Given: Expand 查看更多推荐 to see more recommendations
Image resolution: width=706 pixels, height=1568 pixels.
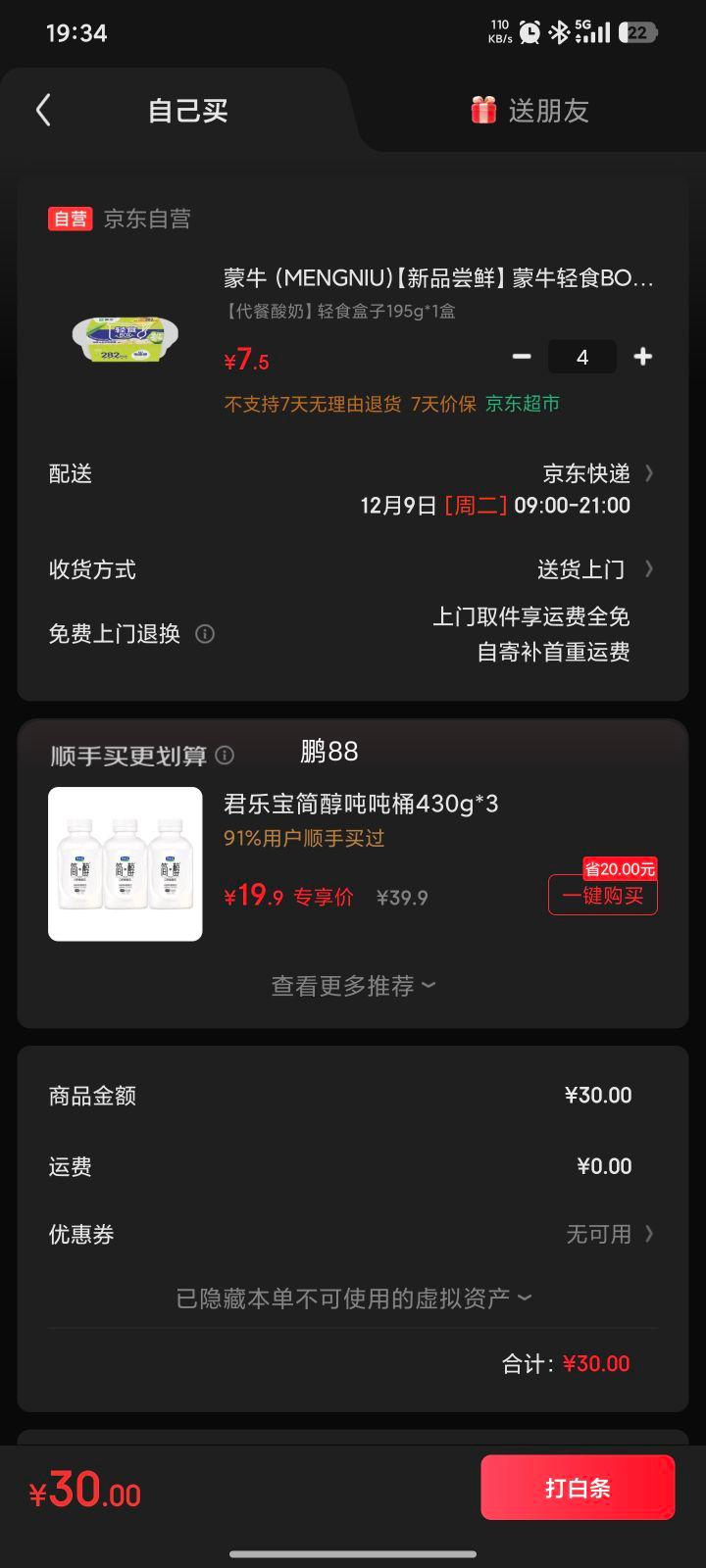Looking at the screenshot, I should (352, 985).
